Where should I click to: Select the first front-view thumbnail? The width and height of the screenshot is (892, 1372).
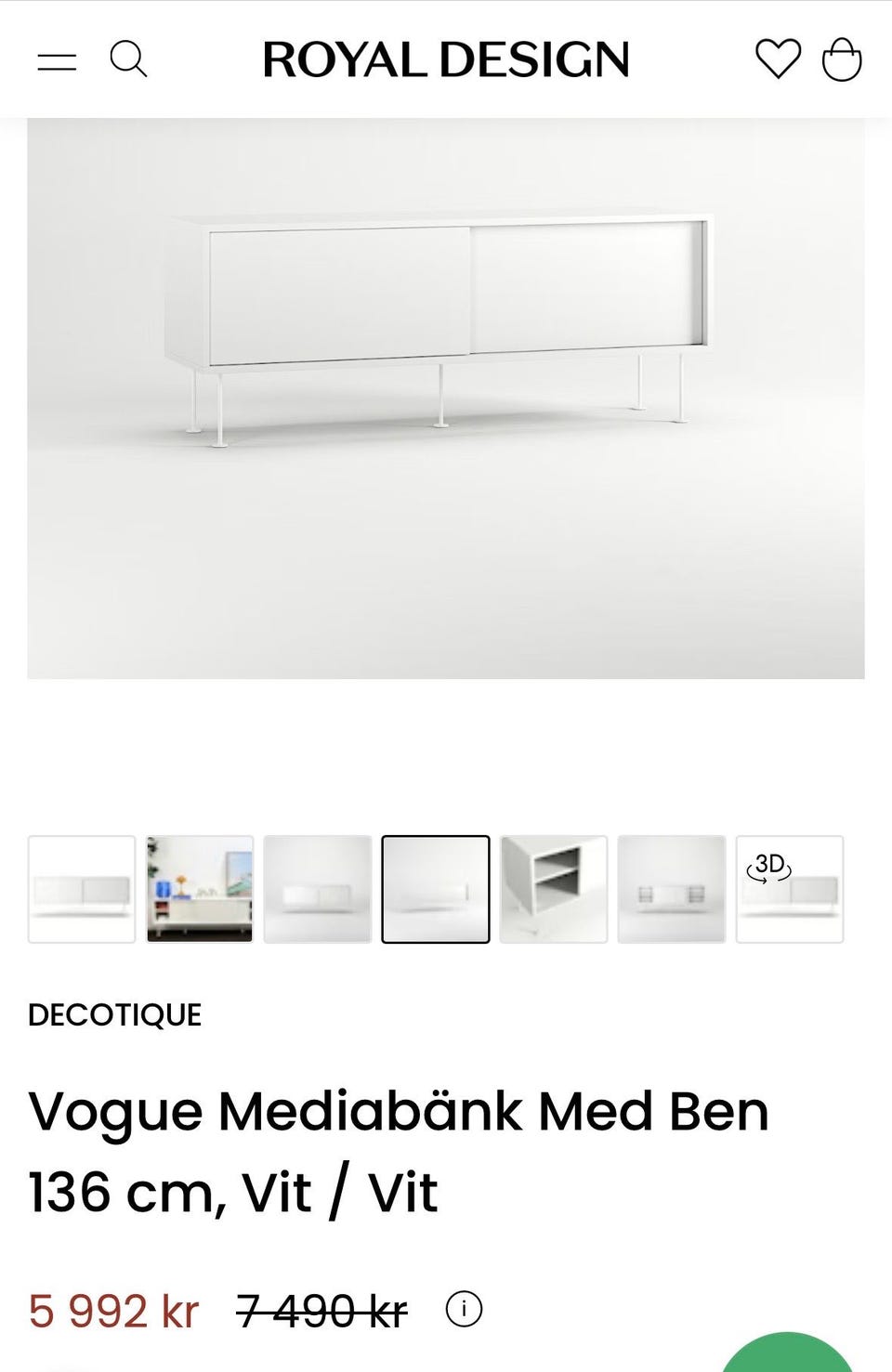(80, 887)
